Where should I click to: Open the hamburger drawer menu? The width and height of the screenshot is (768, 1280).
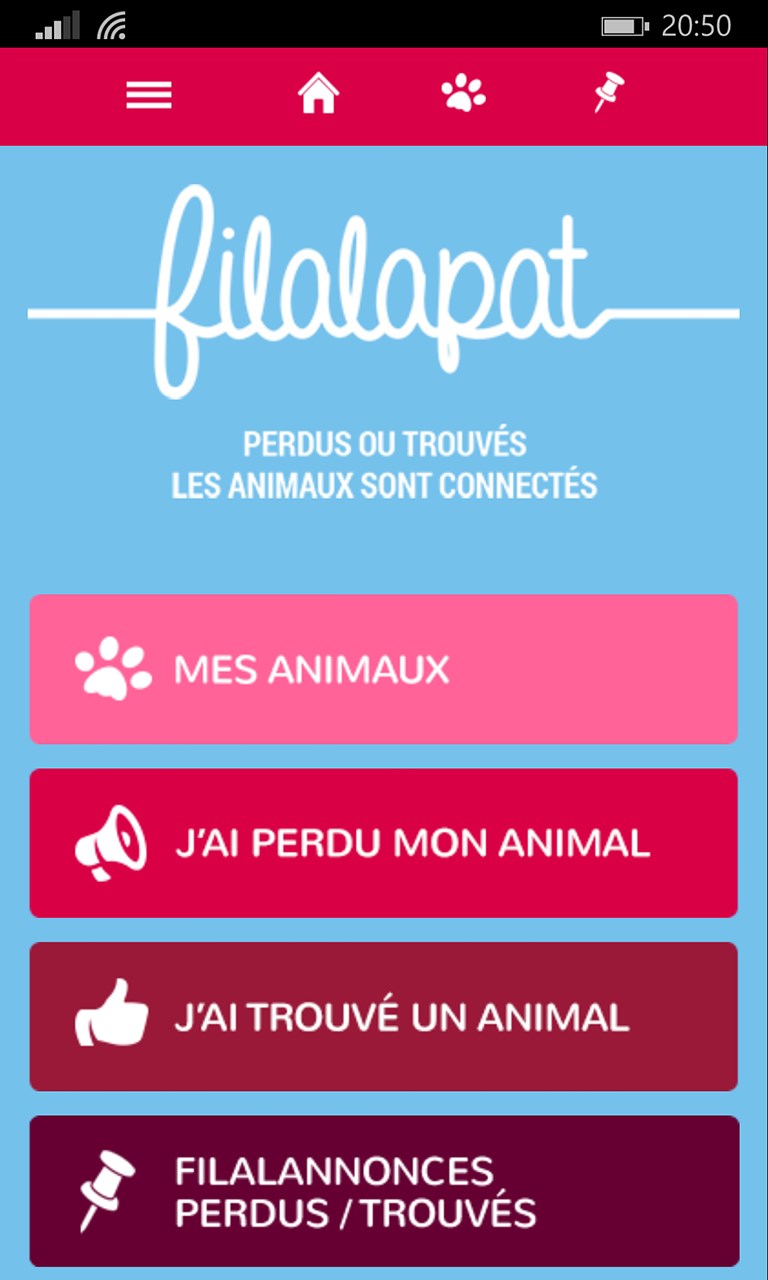click(x=149, y=95)
